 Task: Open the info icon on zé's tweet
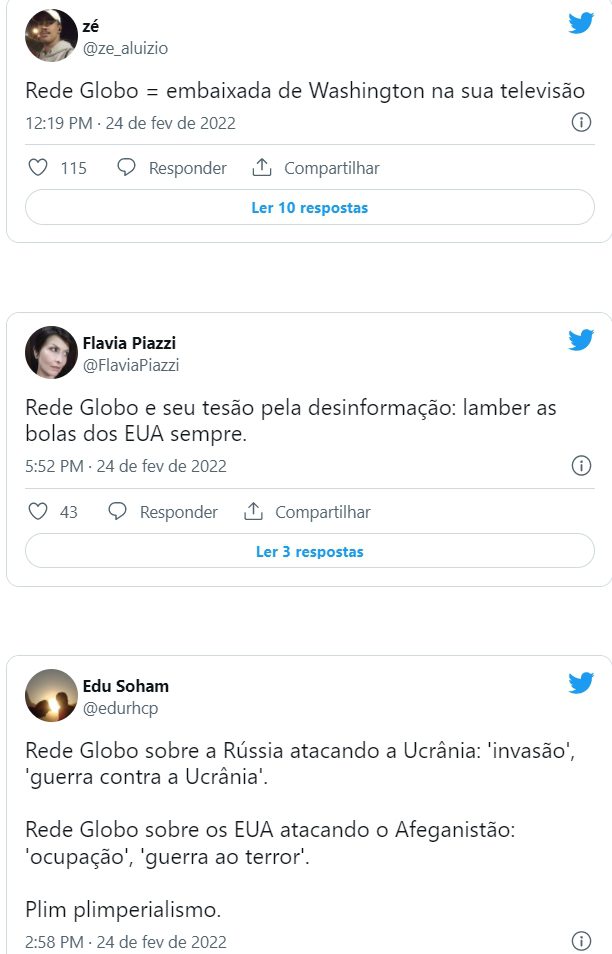coord(581,123)
